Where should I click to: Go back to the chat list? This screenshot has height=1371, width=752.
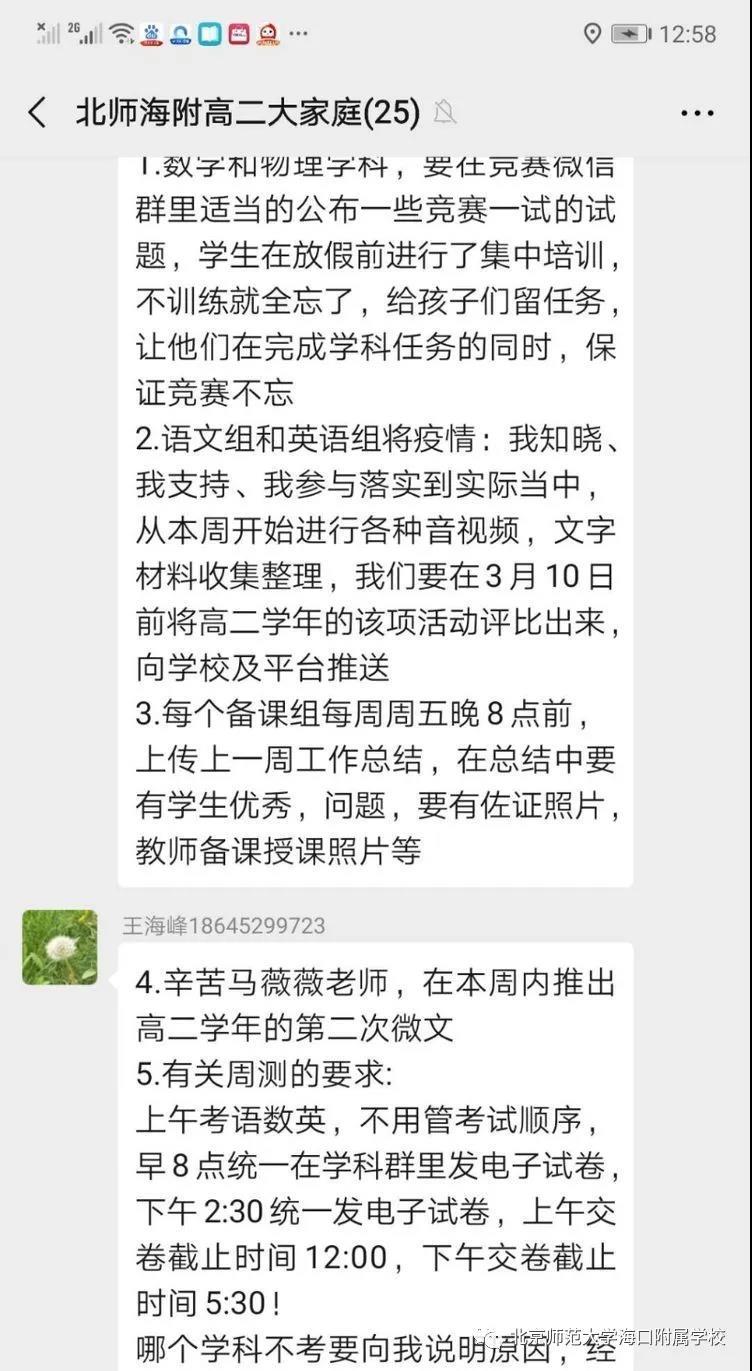pos(38,113)
